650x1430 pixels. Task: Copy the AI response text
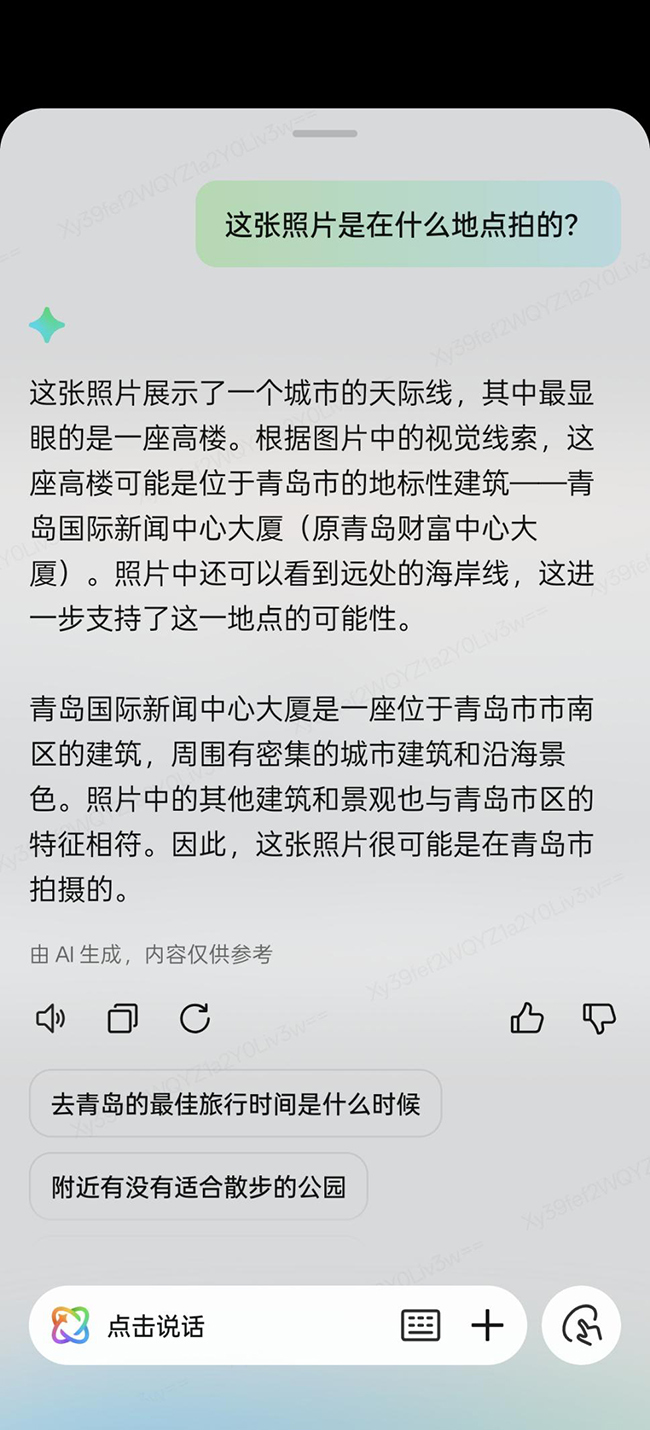coord(122,1018)
